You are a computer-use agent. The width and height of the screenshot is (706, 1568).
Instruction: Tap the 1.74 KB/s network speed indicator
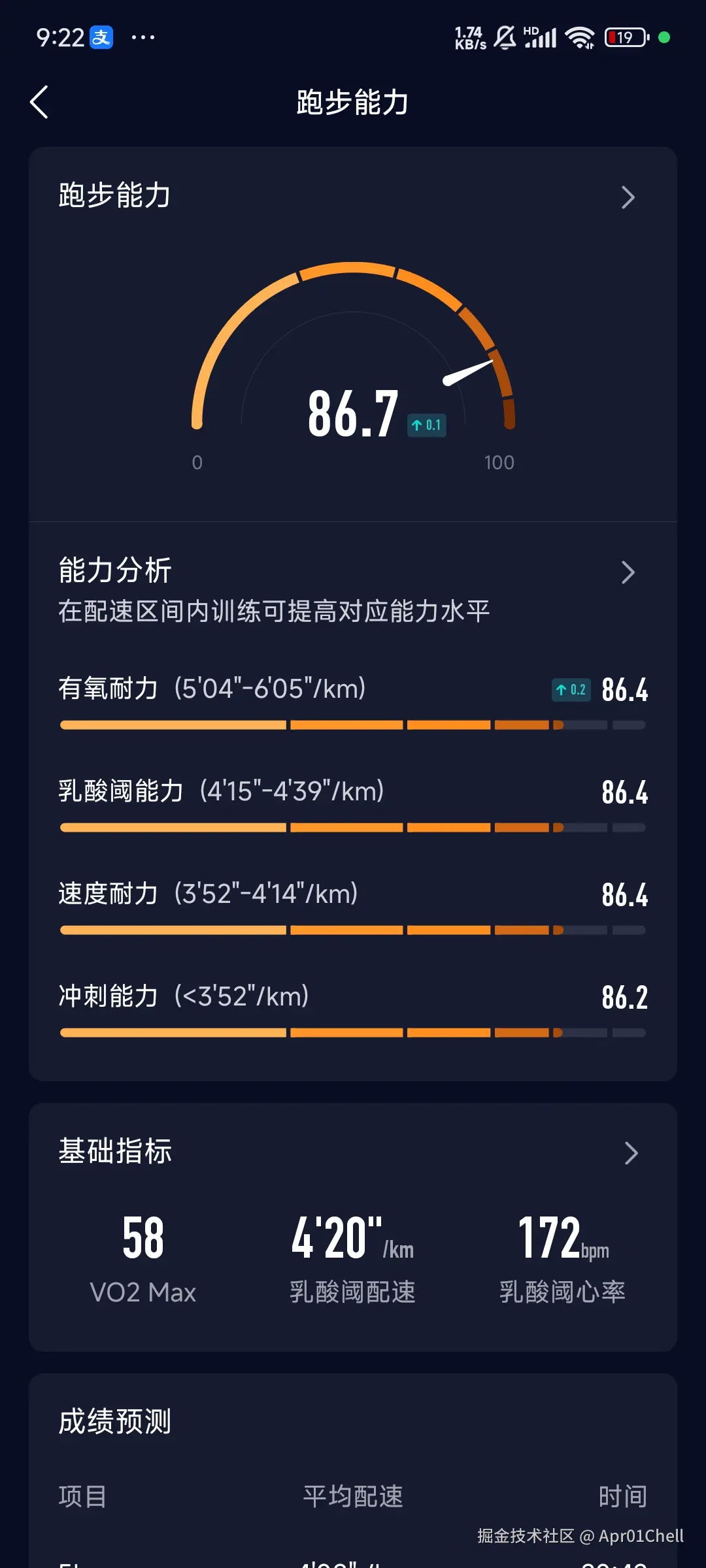[468, 37]
